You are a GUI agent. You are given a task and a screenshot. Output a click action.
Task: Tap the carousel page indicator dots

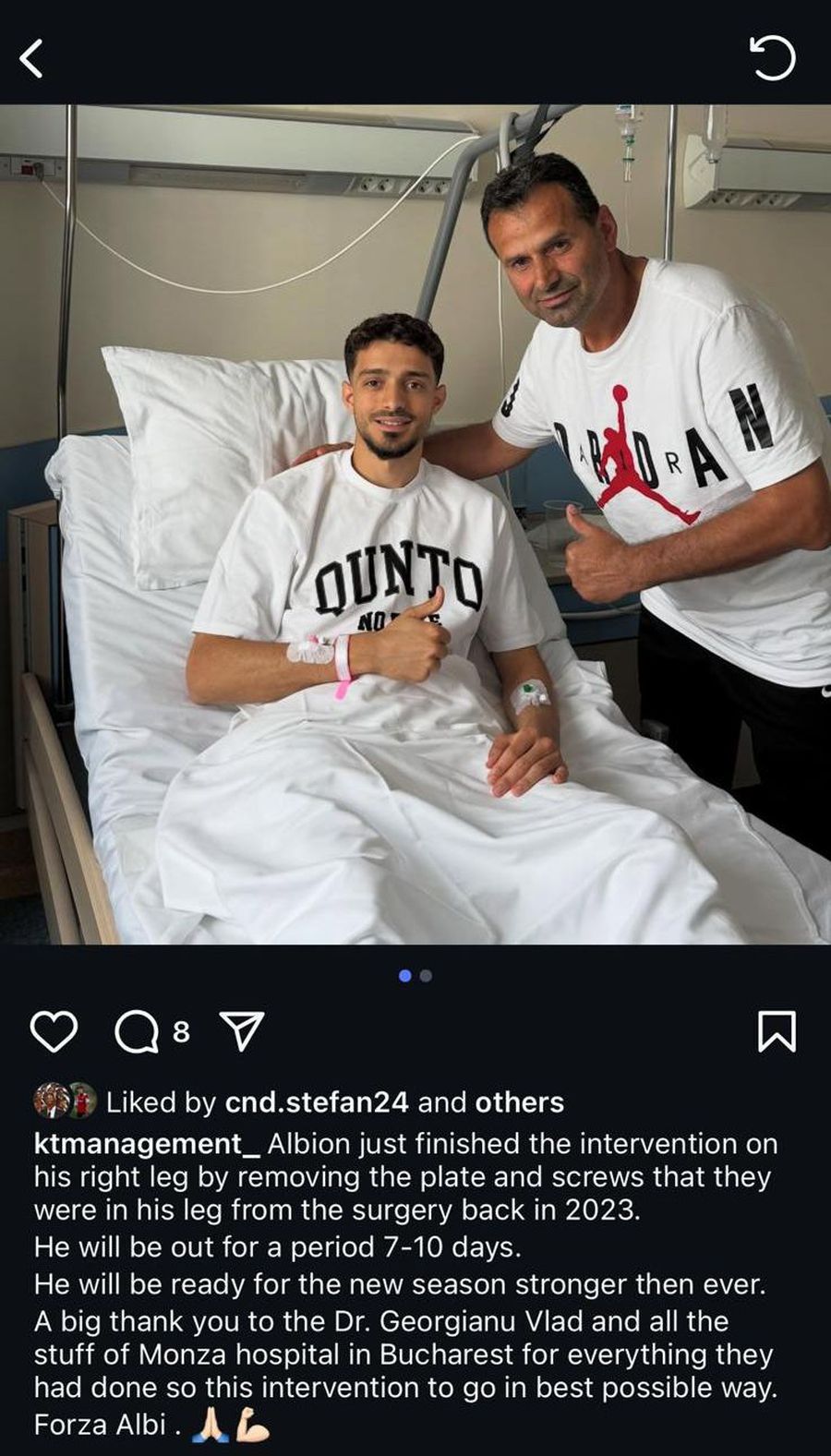415,975
